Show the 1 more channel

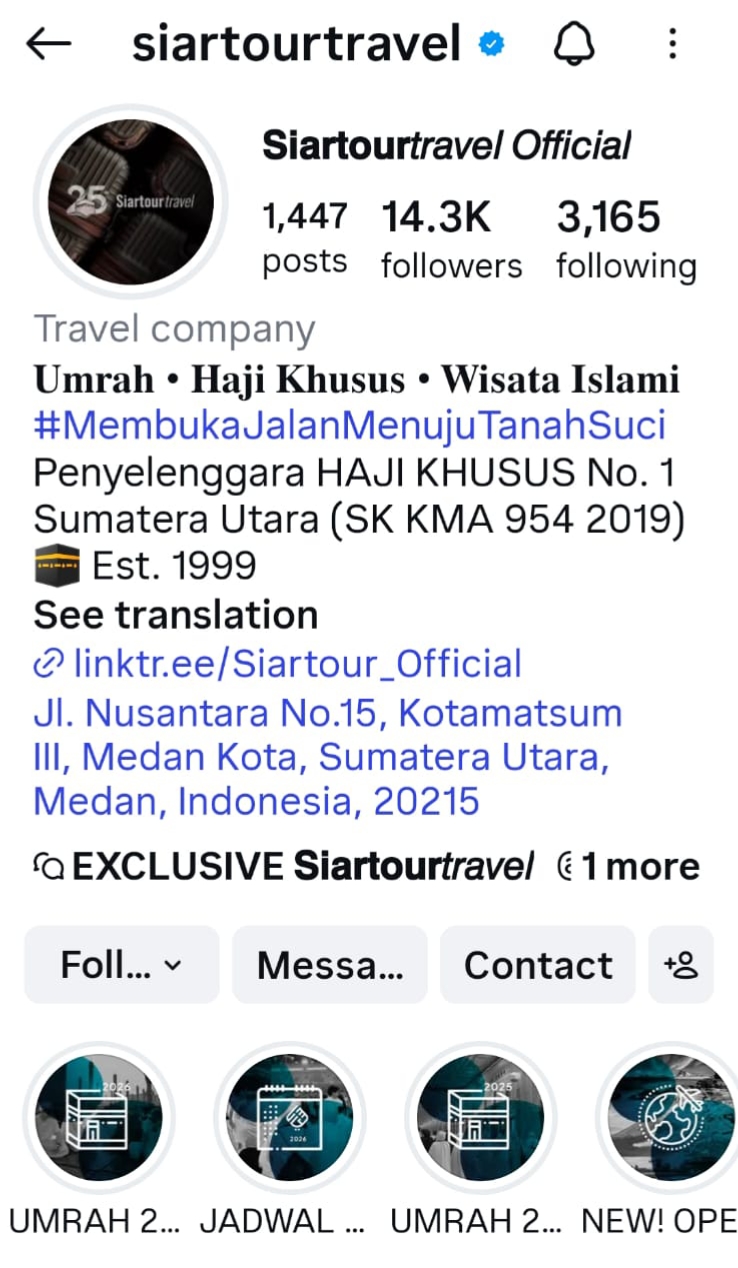coord(630,866)
